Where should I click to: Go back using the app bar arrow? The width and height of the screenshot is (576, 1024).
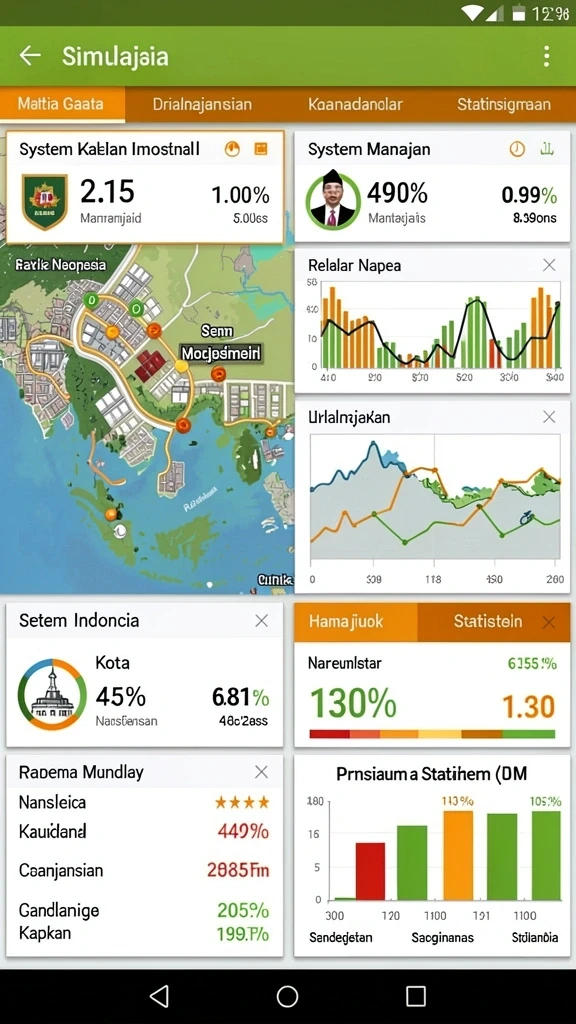(30, 56)
